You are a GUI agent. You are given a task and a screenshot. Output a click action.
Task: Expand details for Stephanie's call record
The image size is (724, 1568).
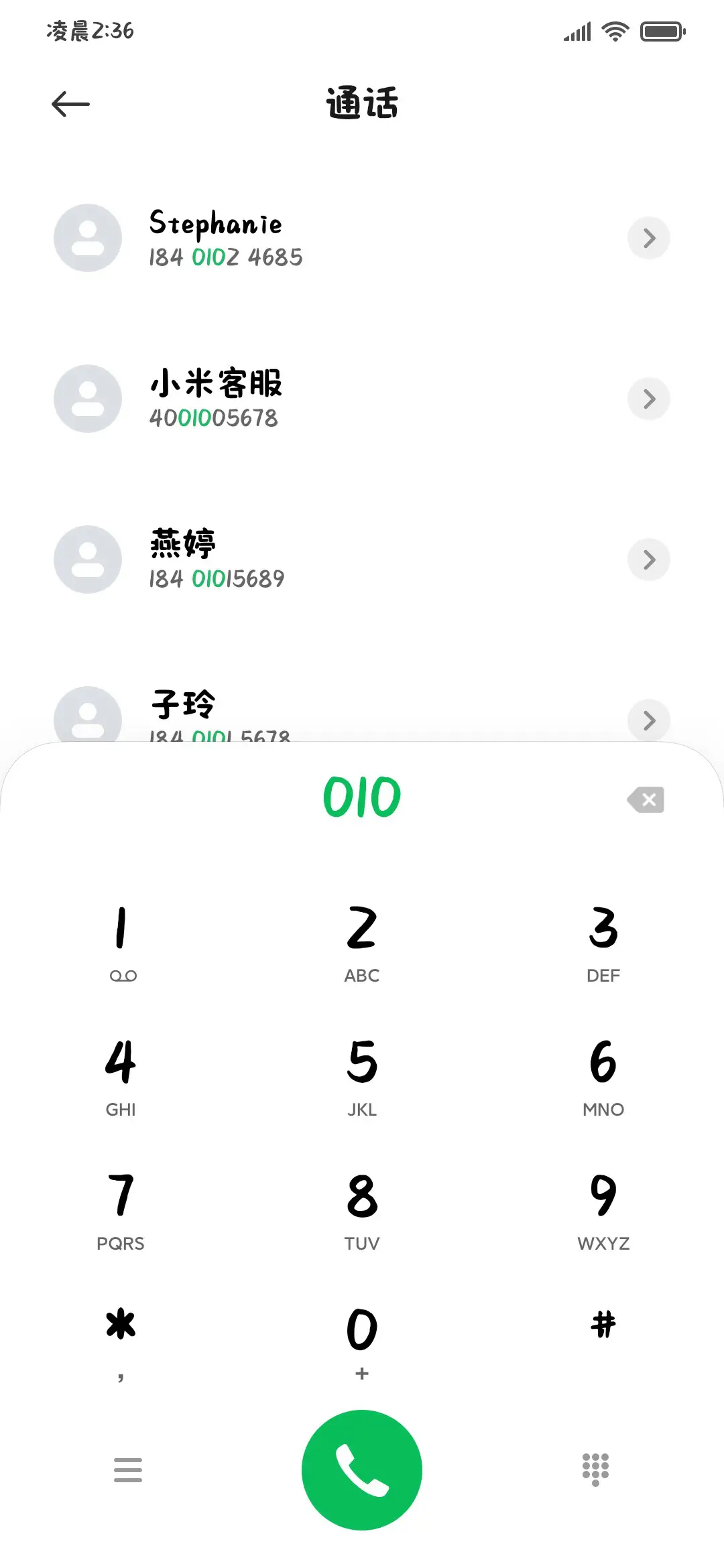click(648, 238)
